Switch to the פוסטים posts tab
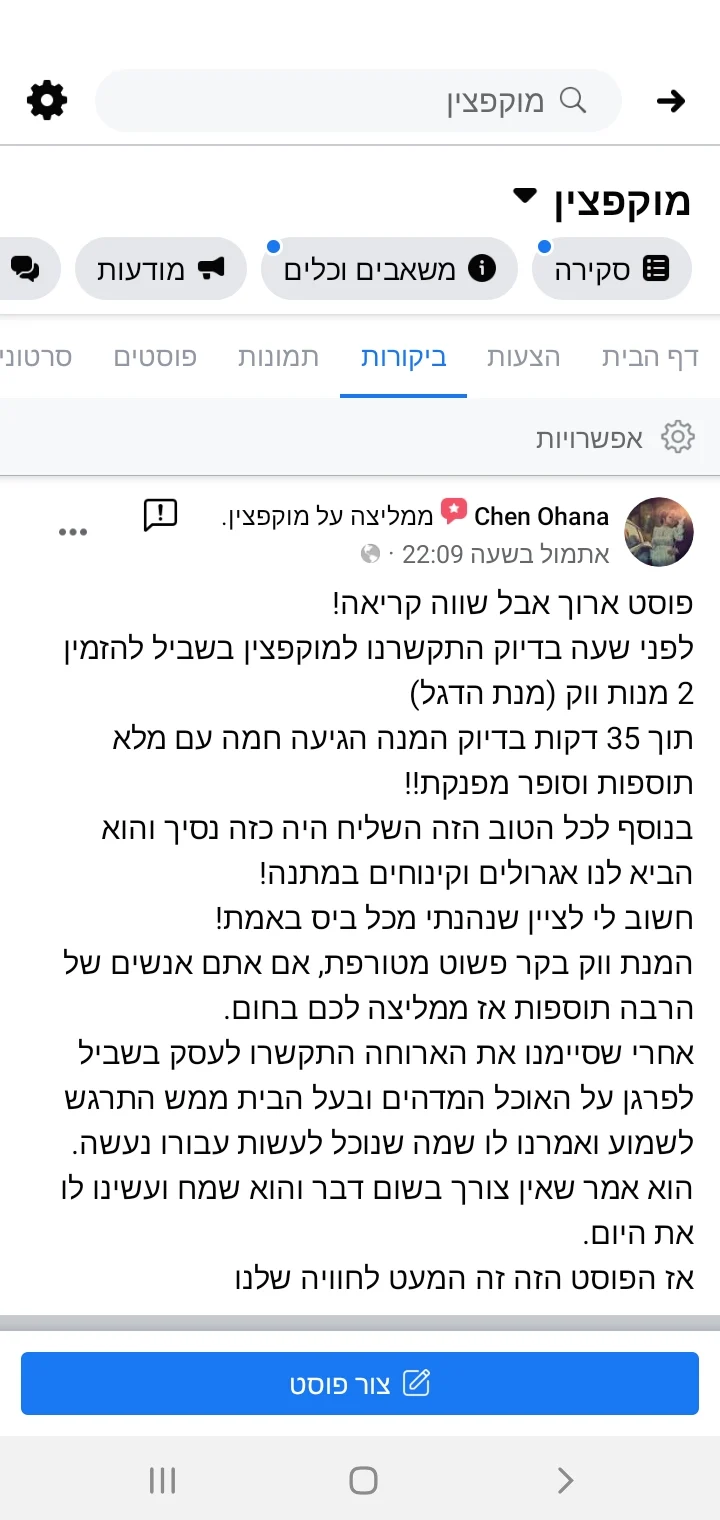The width and height of the screenshot is (720, 1520). click(x=154, y=357)
